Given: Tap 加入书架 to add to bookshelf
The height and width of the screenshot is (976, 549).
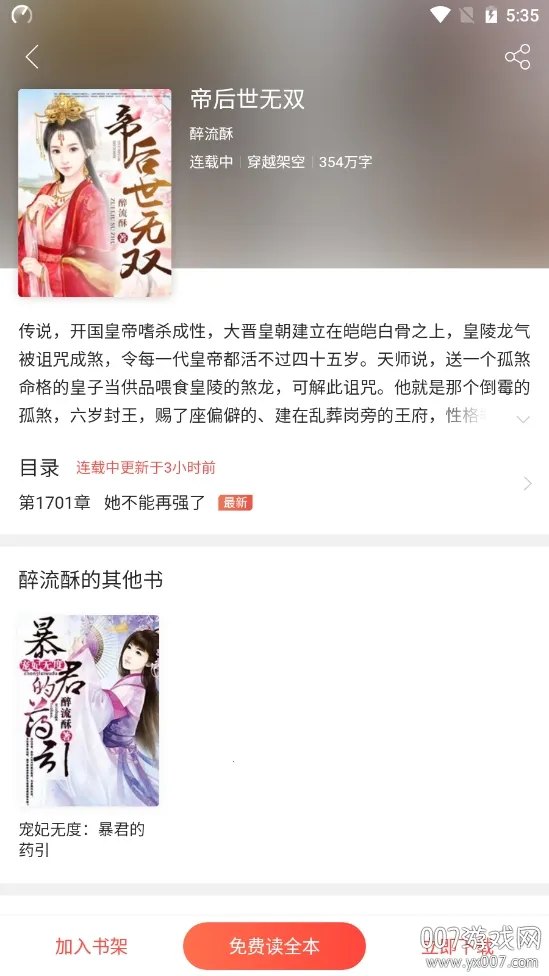Looking at the screenshot, I should 92,946.
